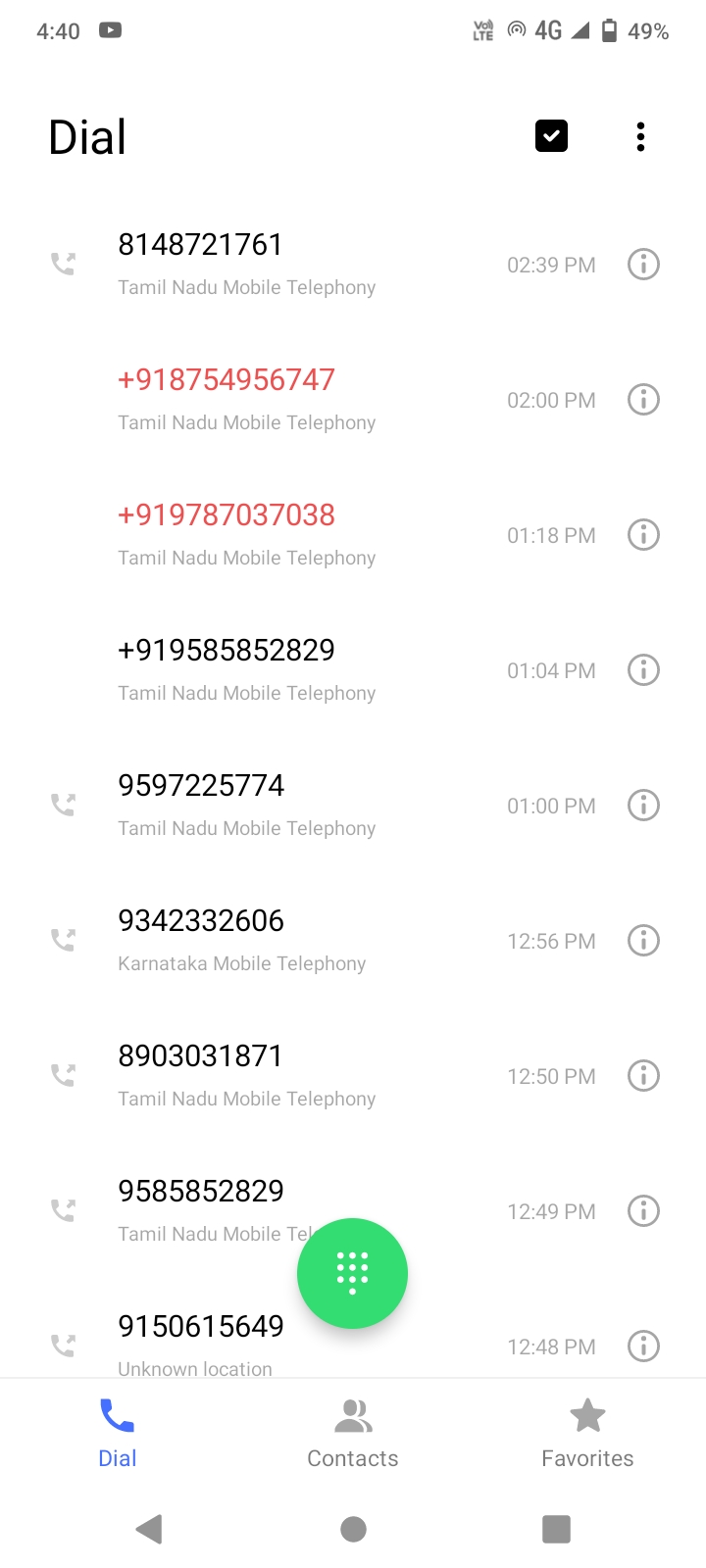
Task: Select the Dial tab
Action: [x=118, y=1434]
